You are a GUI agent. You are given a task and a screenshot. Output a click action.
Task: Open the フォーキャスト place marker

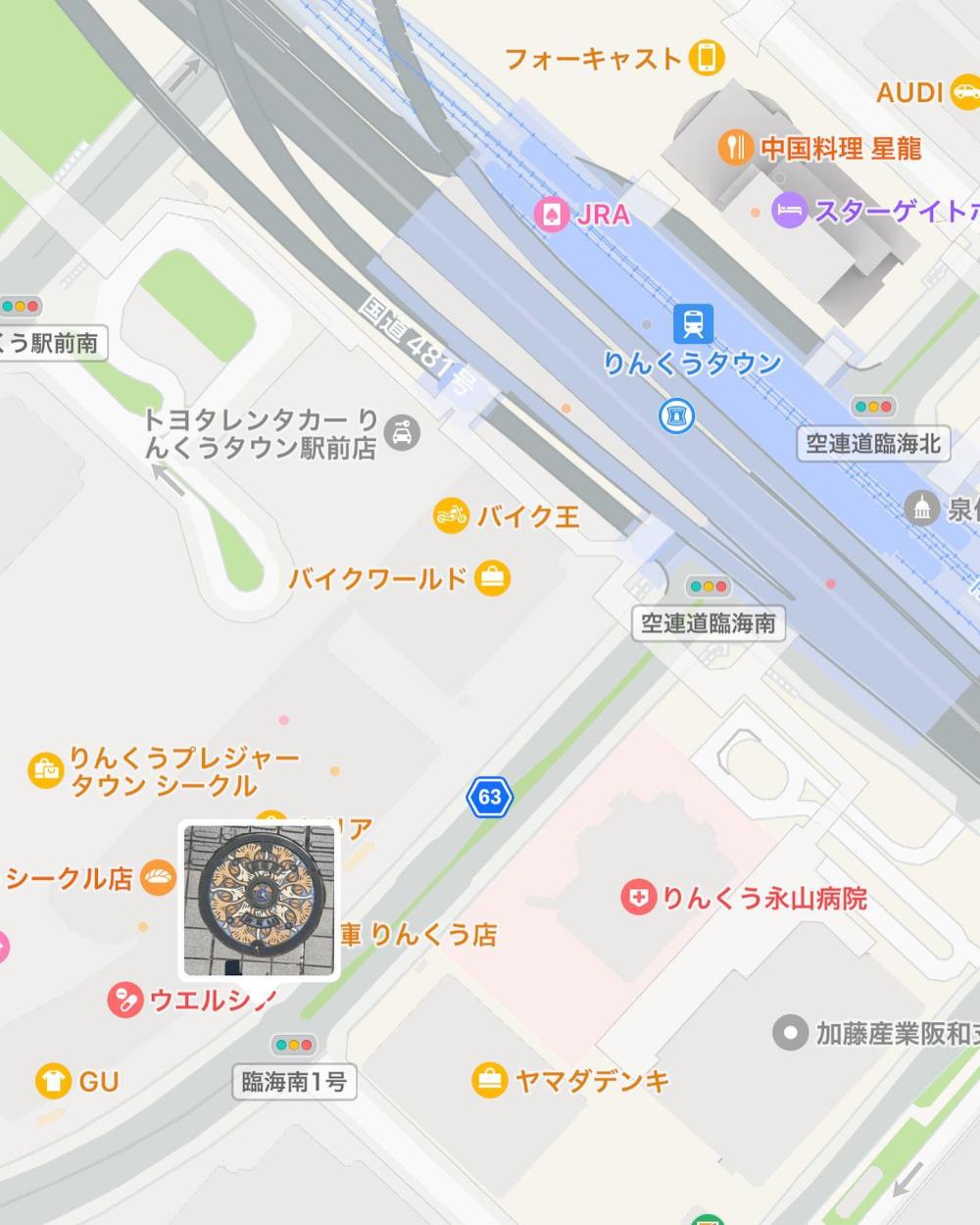[x=706, y=58]
